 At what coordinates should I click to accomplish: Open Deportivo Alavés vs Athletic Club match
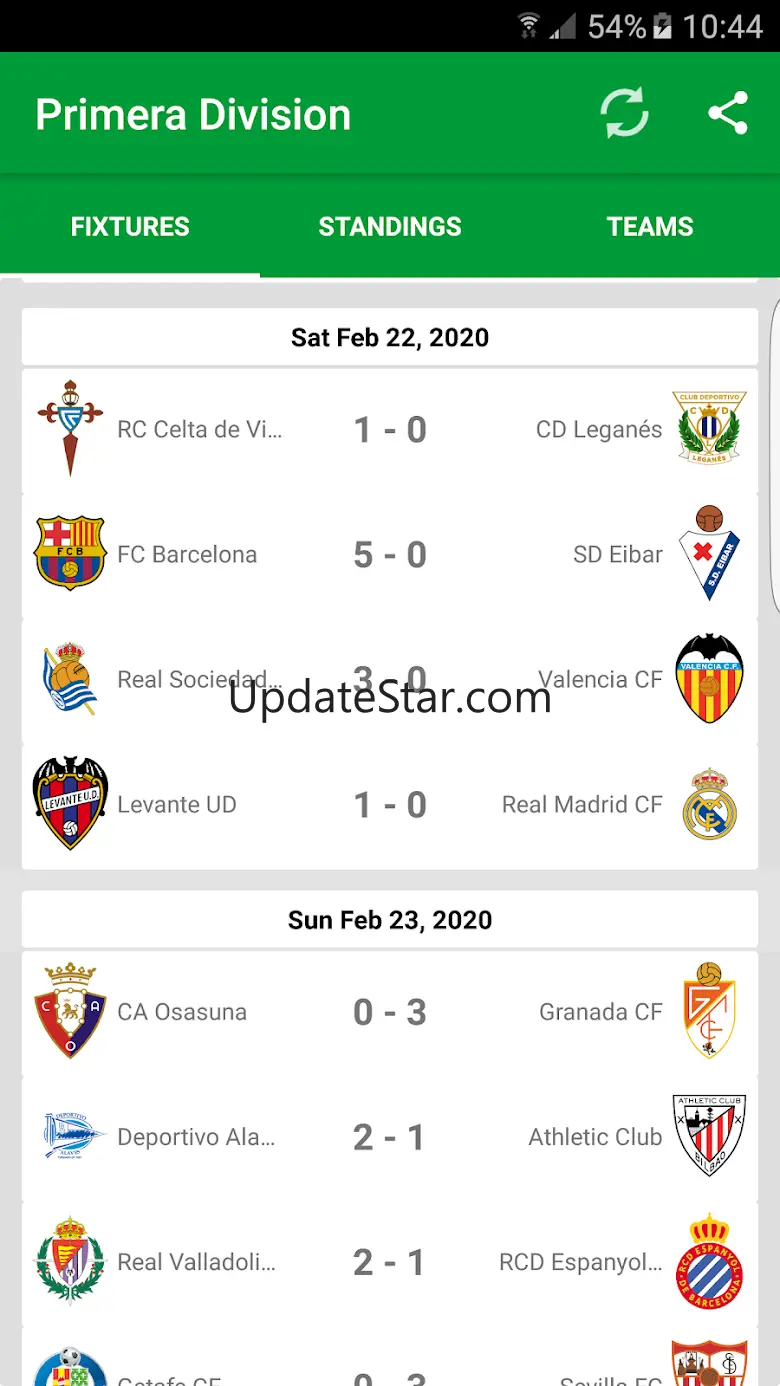pyautogui.click(x=390, y=1137)
